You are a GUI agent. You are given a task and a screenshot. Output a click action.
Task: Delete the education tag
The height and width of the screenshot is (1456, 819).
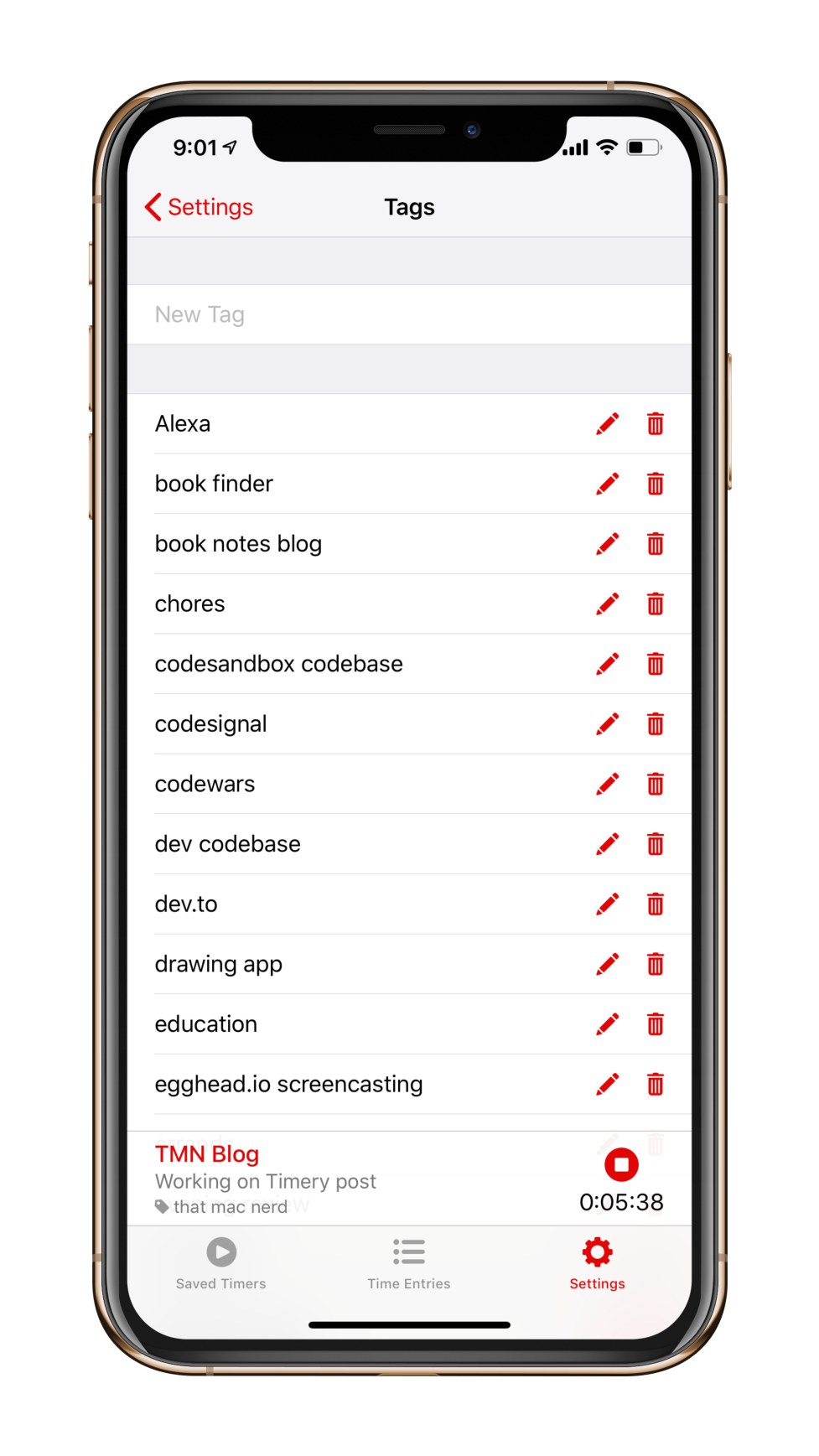pos(656,1024)
